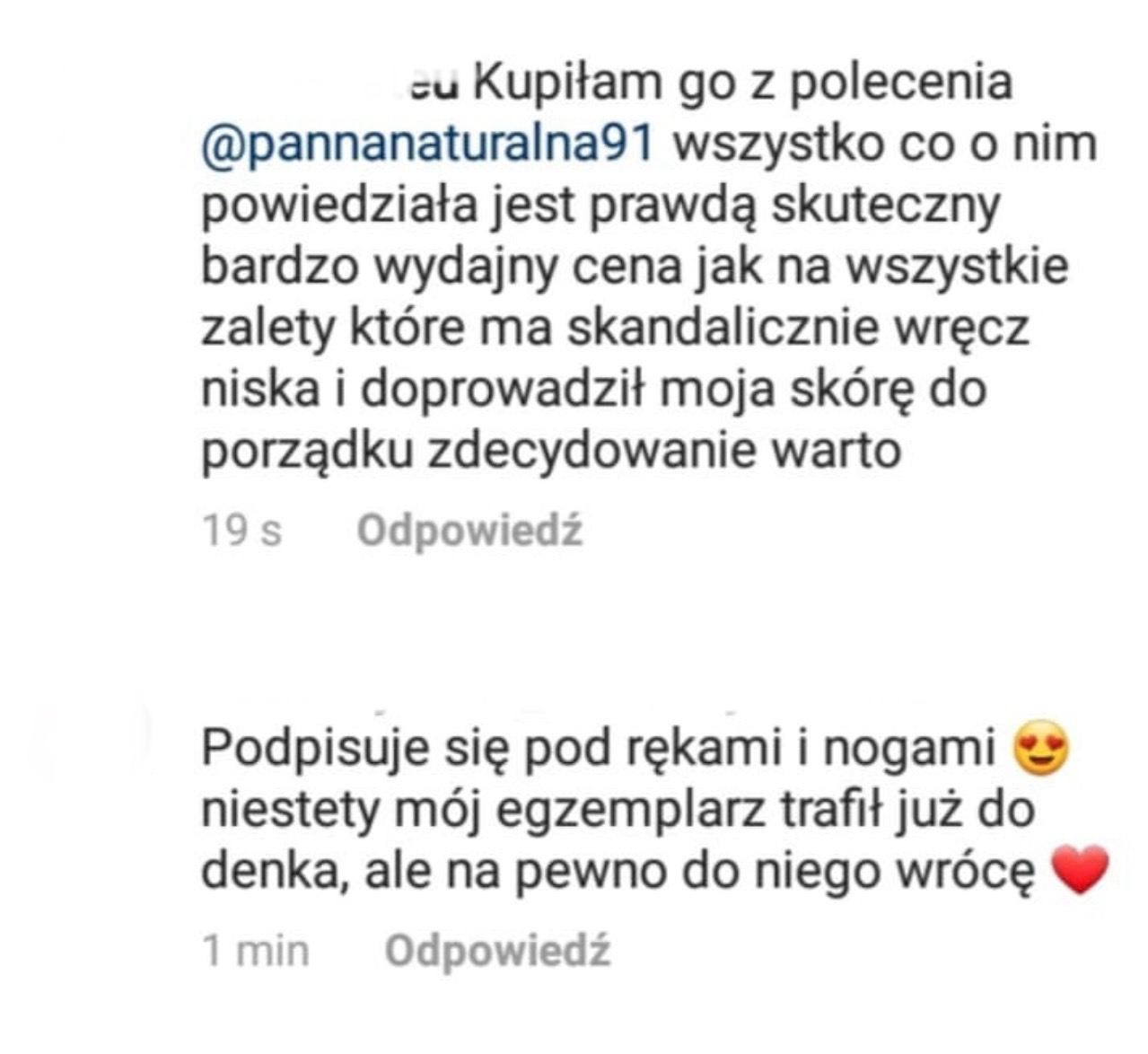The image size is (1148, 1054).
Task: Reply to the comment posted 1 min ago
Action: coord(497,951)
